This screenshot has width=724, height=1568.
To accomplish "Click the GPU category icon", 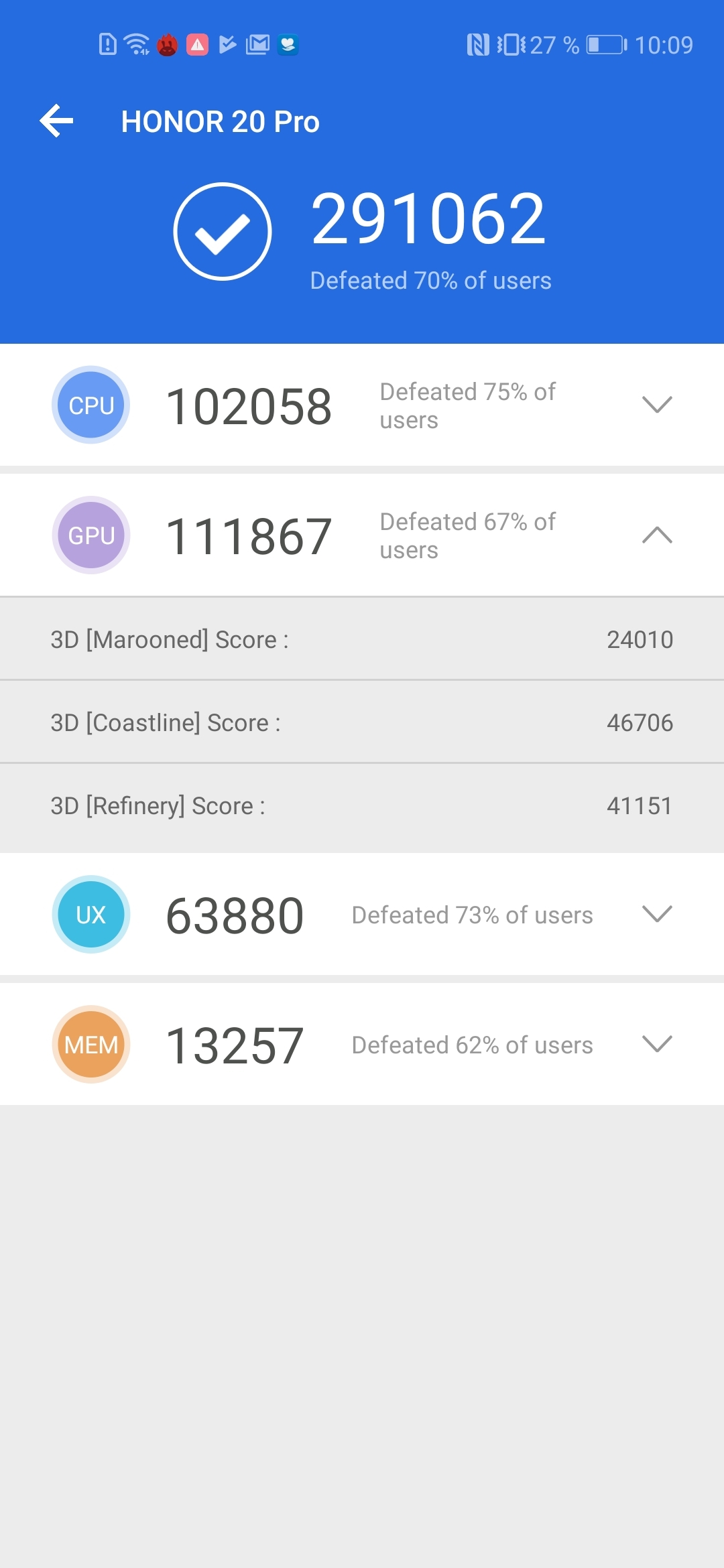I will pyautogui.click(x=90, y=535).
